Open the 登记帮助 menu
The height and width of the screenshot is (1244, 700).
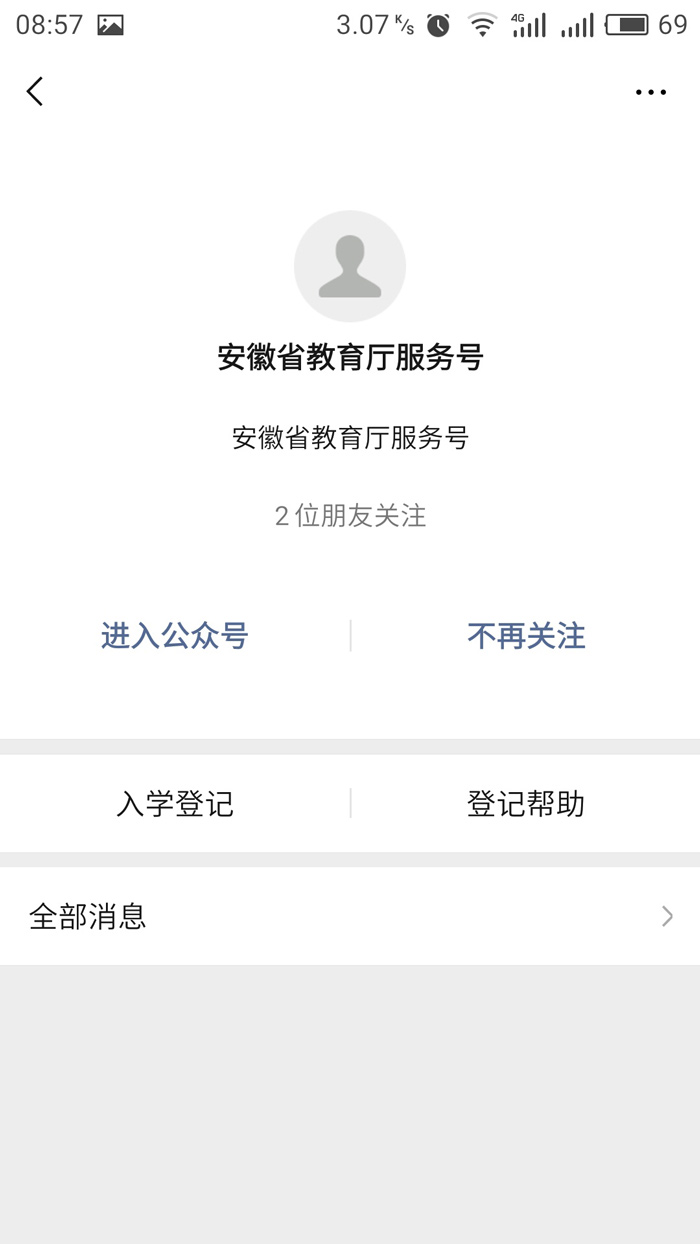click(x=526, y=804)
